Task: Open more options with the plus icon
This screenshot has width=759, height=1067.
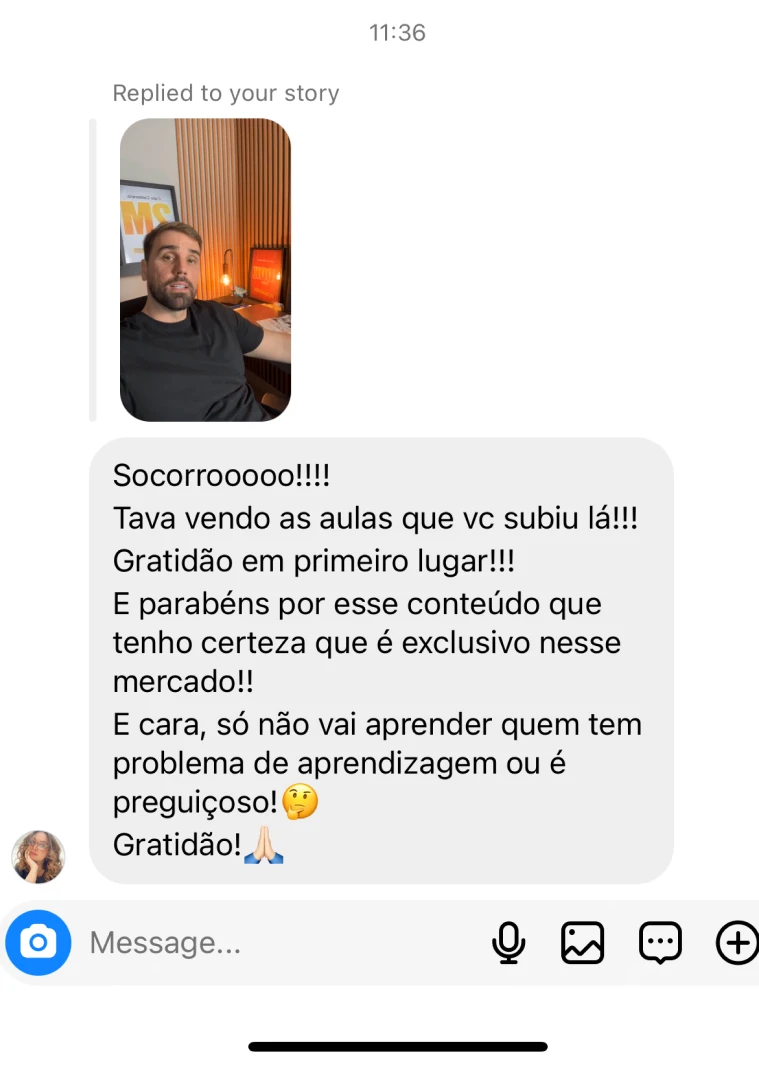Action: (737, 942)
